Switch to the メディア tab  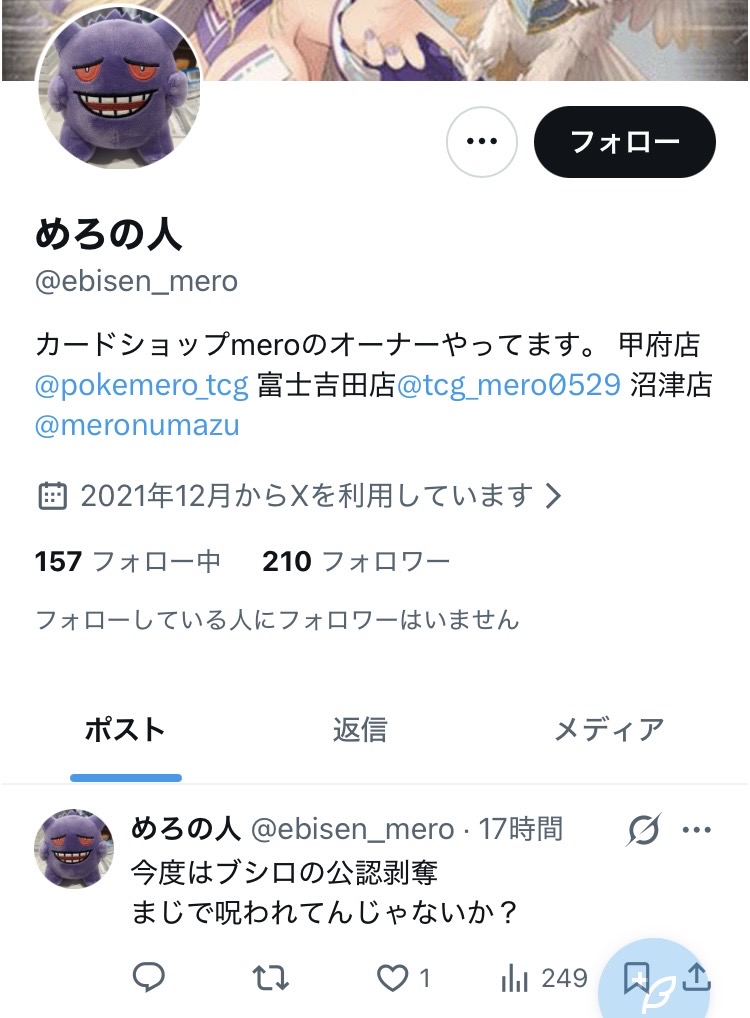pos(609,730)
